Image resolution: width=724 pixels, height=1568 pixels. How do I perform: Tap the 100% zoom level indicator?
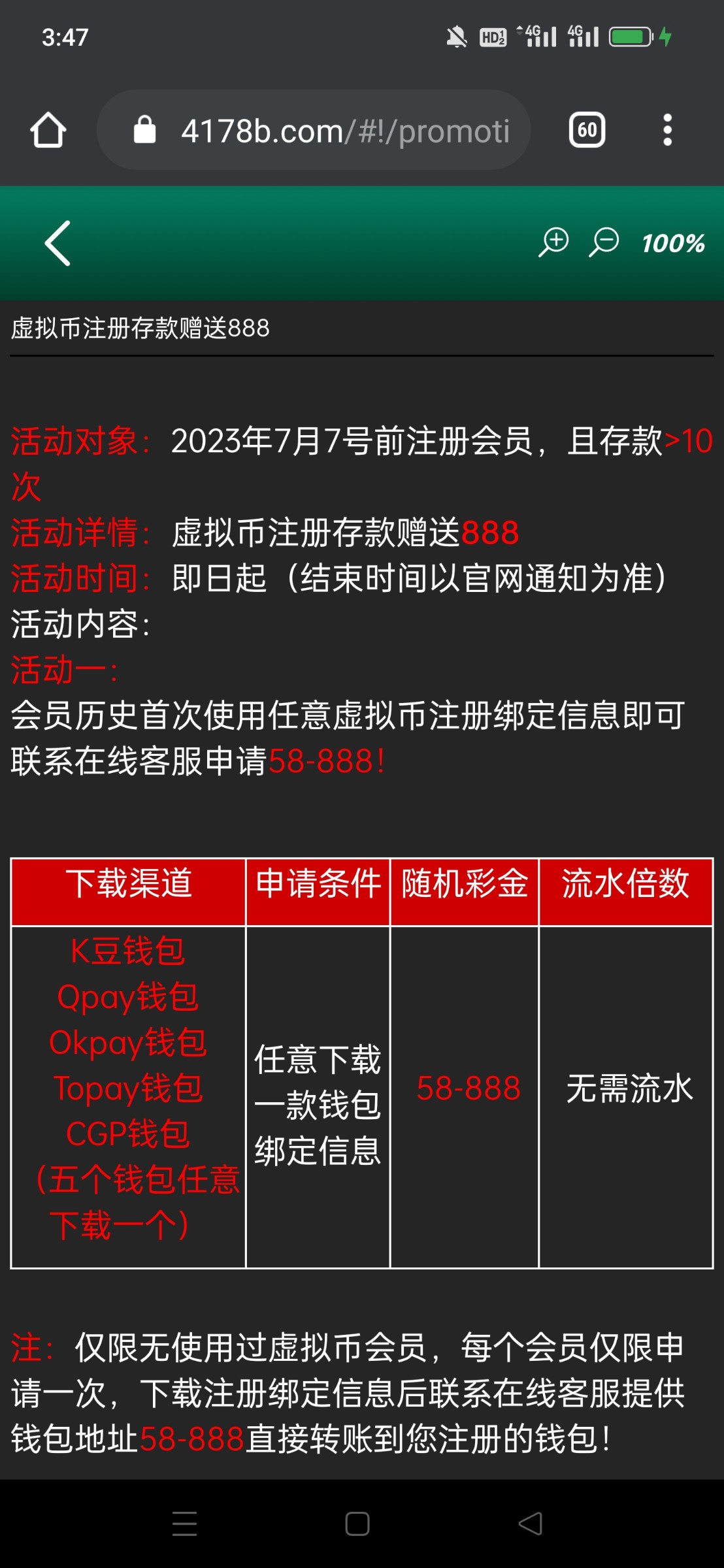coord(671,244)
